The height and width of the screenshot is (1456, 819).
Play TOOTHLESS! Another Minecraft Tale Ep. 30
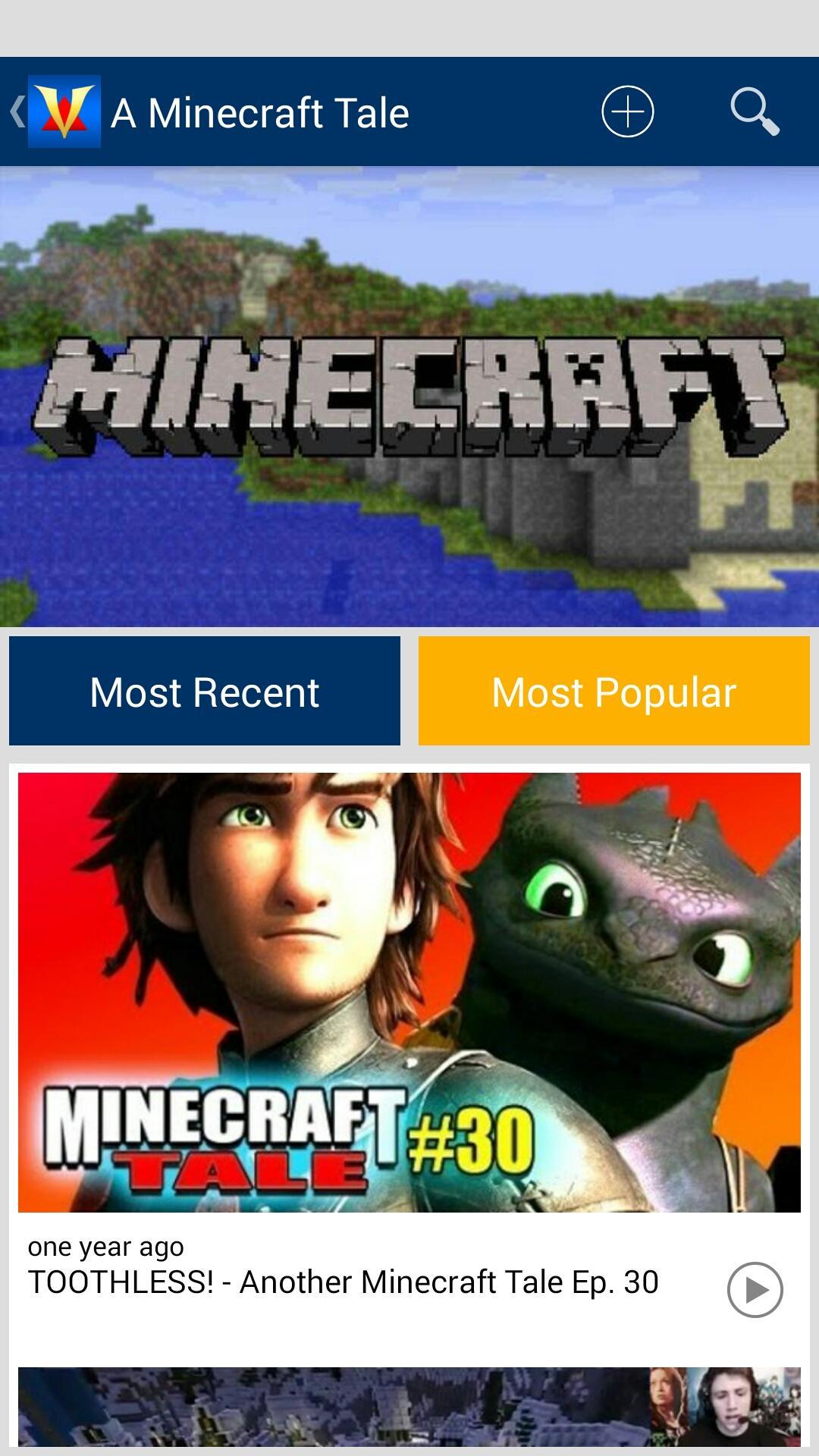755,1289
